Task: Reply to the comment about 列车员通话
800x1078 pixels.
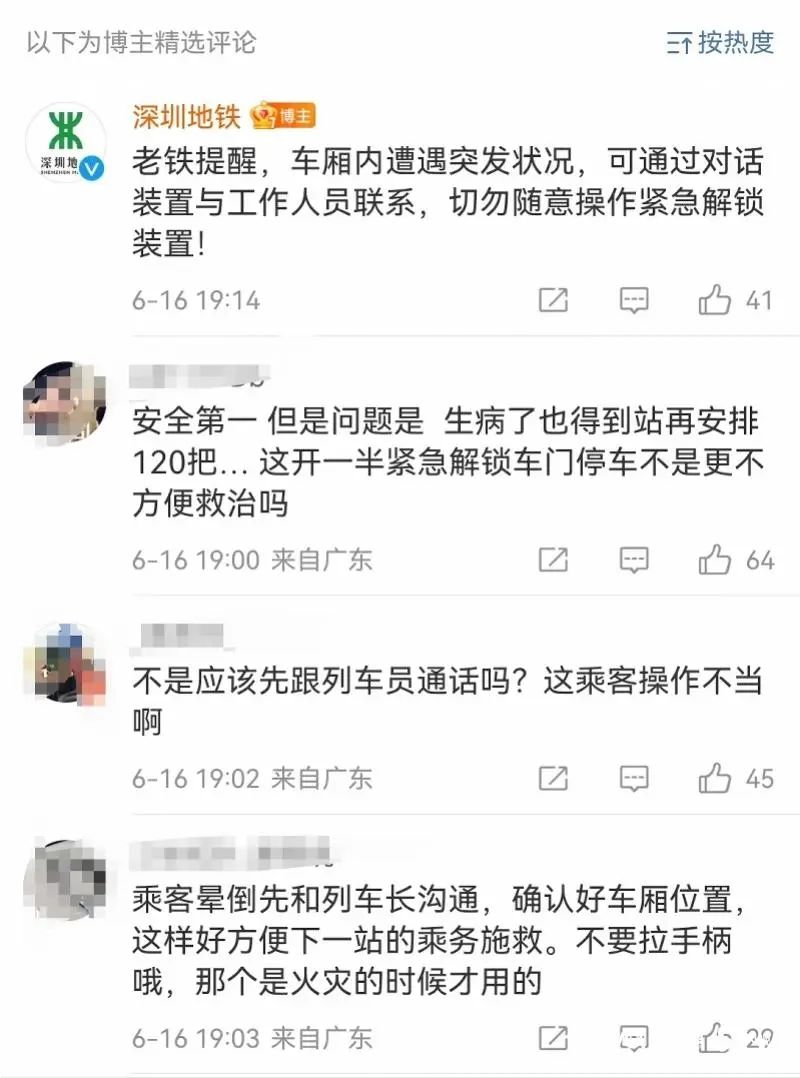Action: pyautogui.click(x=633, y=778)
